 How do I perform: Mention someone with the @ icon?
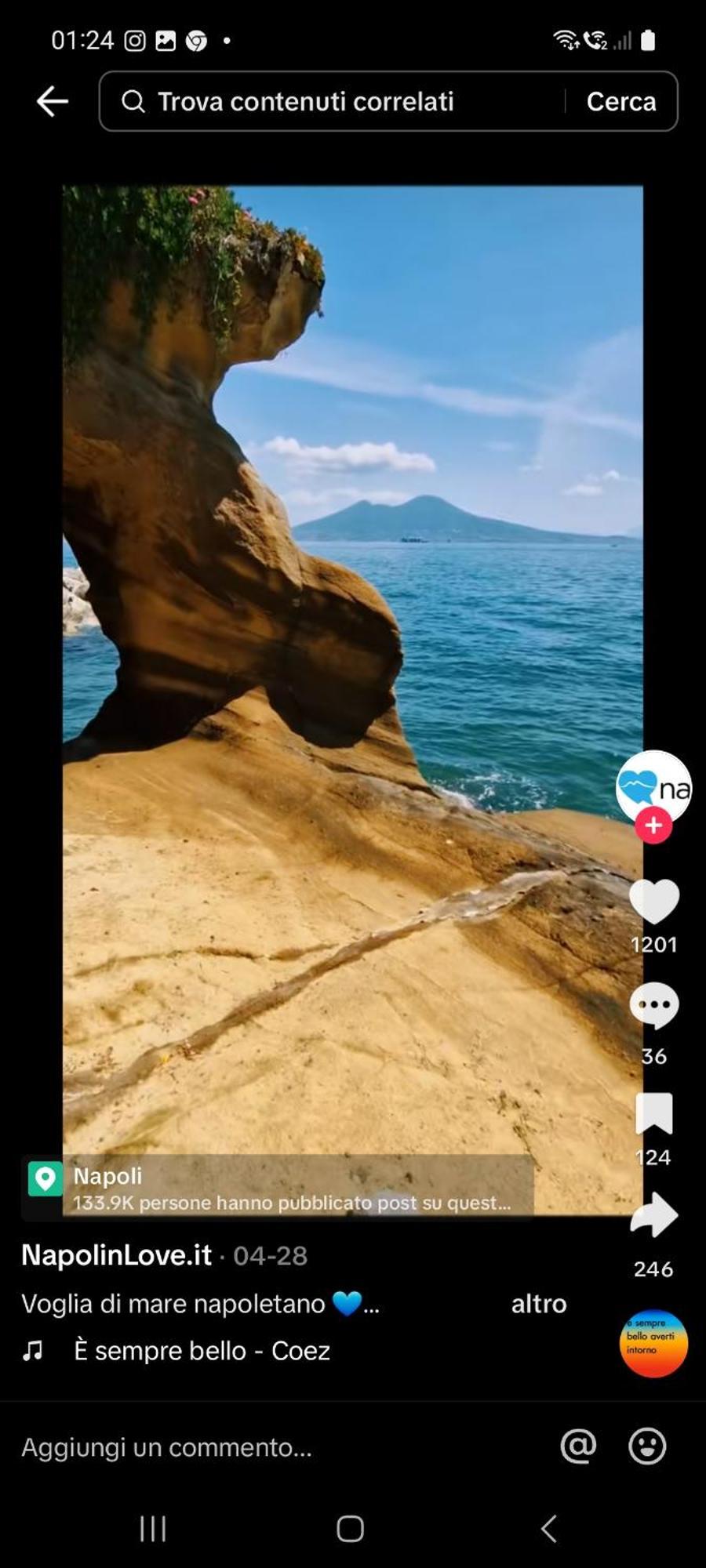pyautogui.click(x=579, y=1446)
